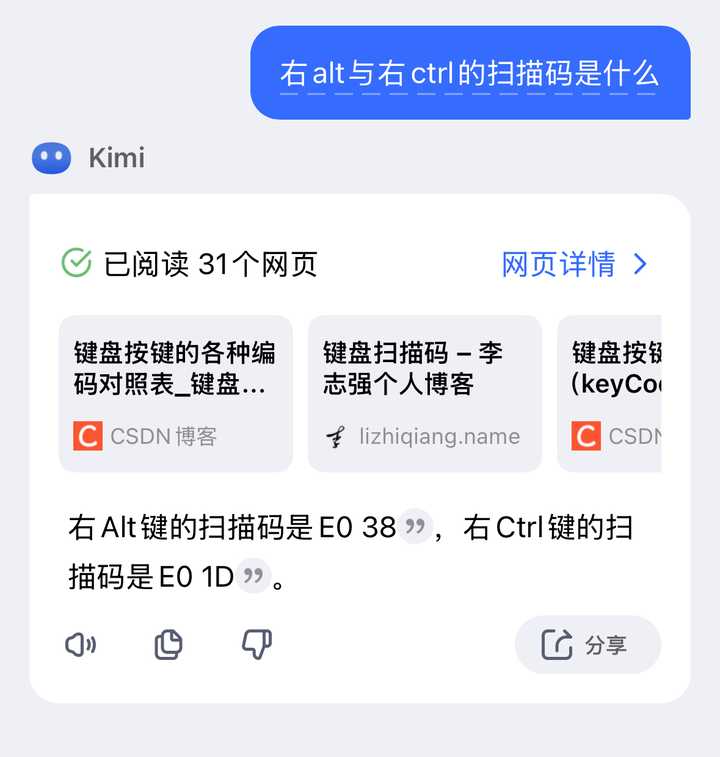Click the green checkmark beside 已阅读
The width and height of the screenshot is (720, 757).
pos(75,263)
